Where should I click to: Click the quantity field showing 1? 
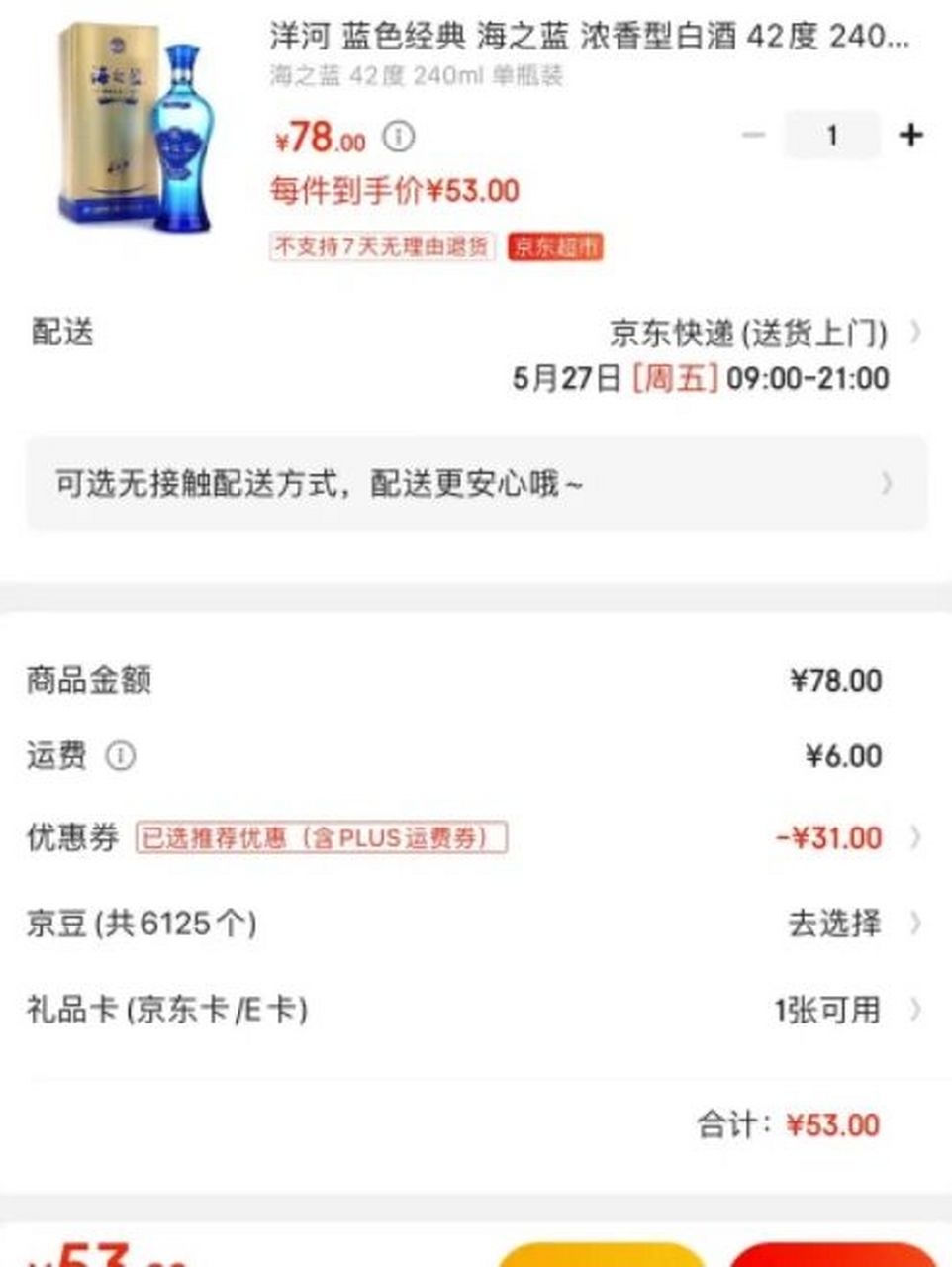[x=834, y=137]
